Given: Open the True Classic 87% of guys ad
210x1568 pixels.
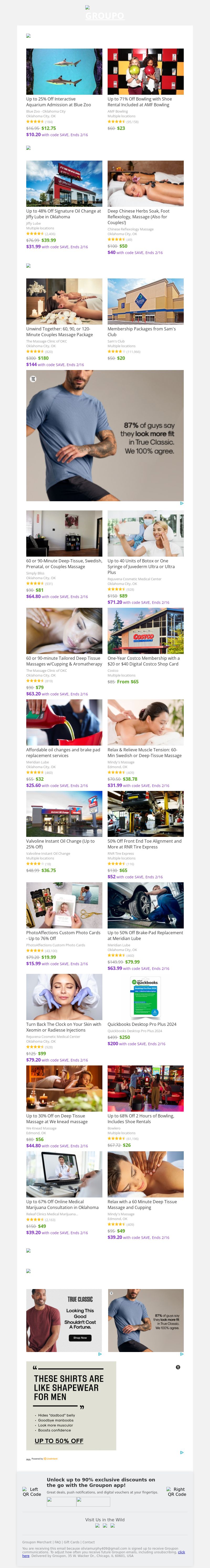Looking at the screenshot, I should pyautogui.click(x=105, y=435).
